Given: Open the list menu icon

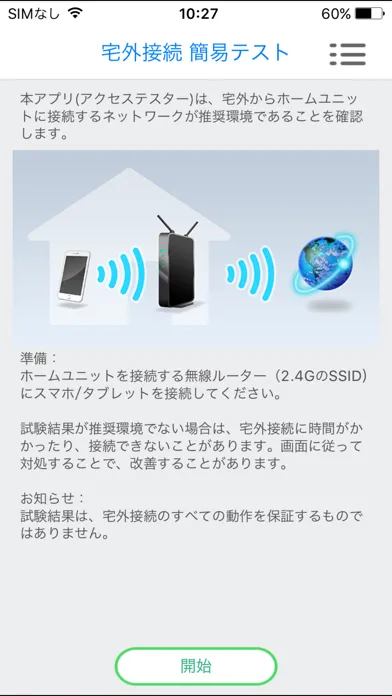Looking at the screenshot, I should pos(348,54).
